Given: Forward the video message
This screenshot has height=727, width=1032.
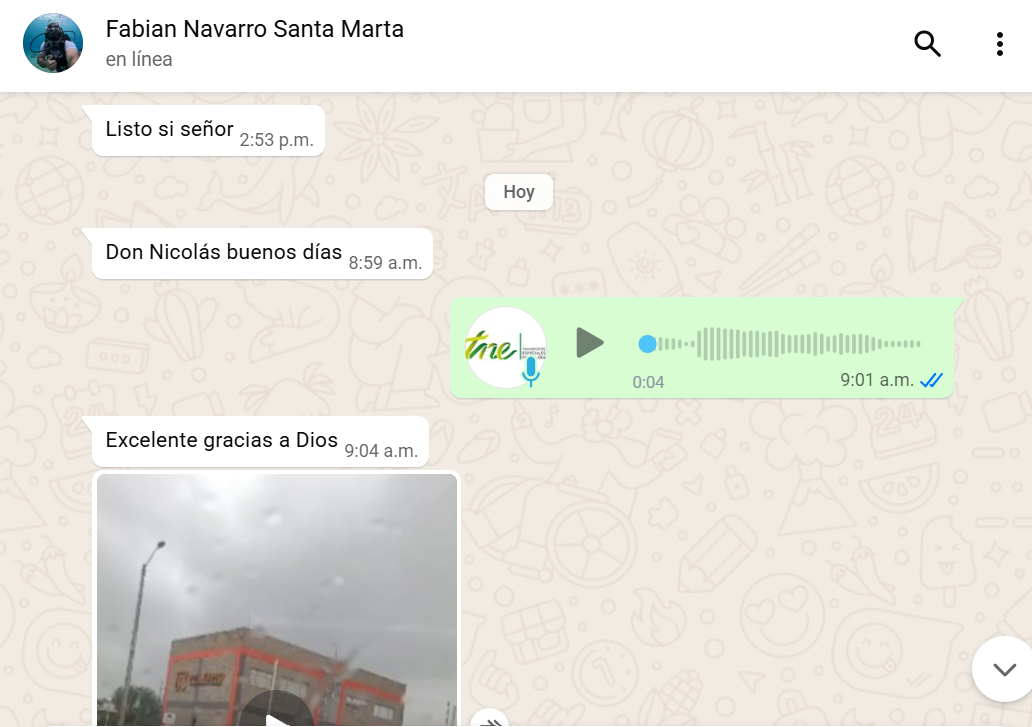Looking at the screenshot, I should click(x=490, y=720).
